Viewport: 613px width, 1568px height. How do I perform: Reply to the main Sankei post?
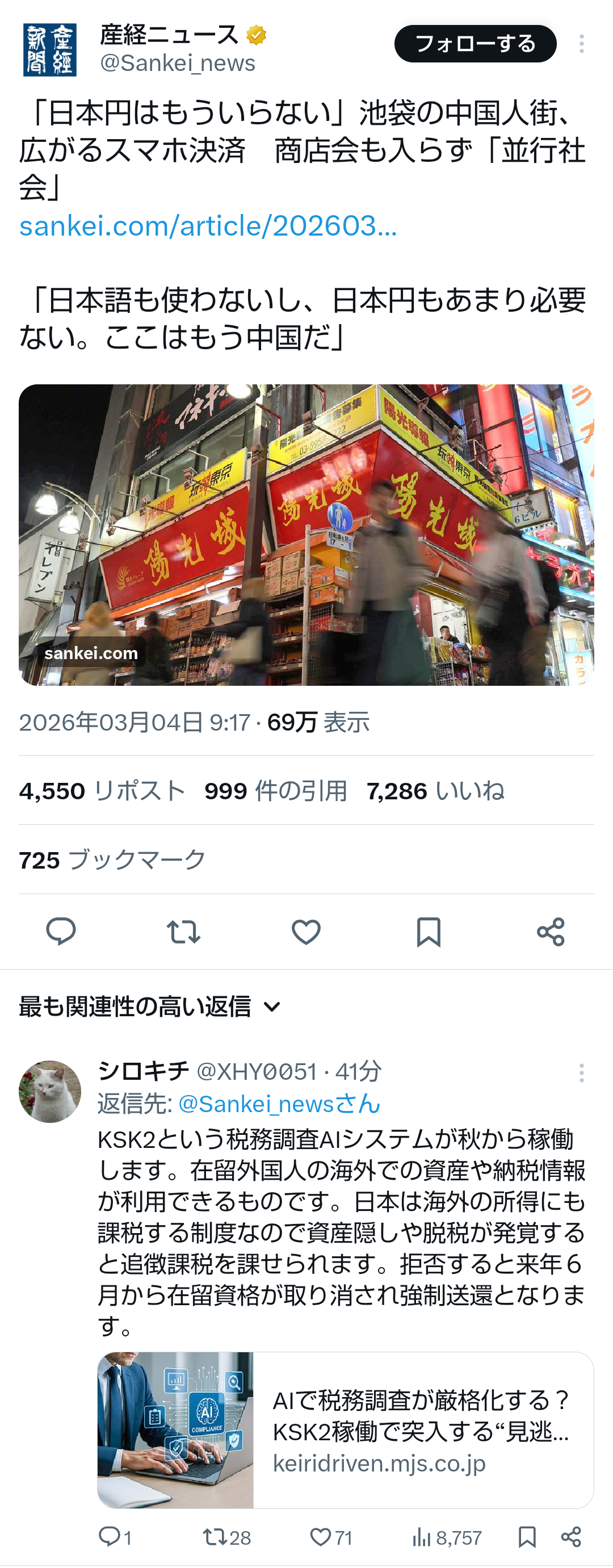(x=61, y=931)
